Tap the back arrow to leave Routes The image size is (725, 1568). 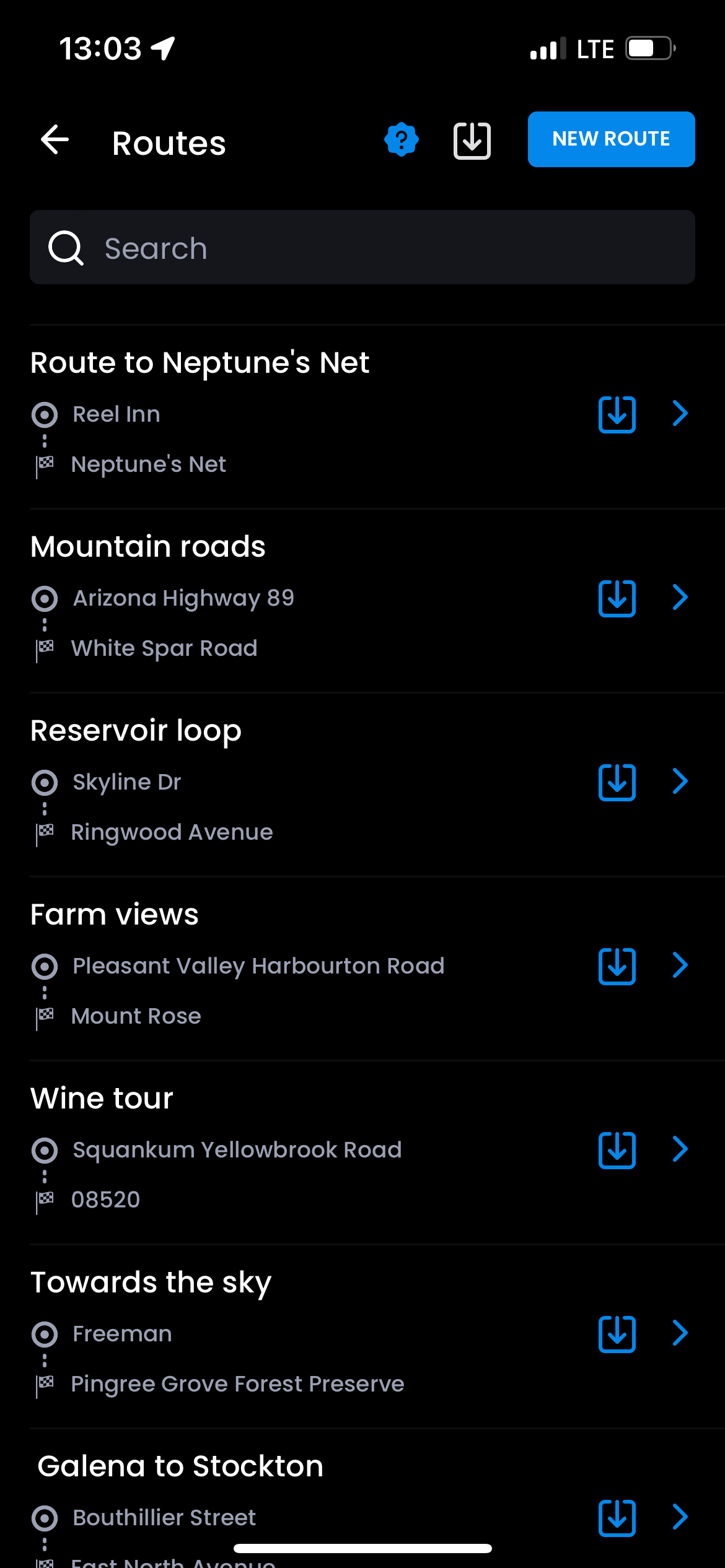(55, 139)
